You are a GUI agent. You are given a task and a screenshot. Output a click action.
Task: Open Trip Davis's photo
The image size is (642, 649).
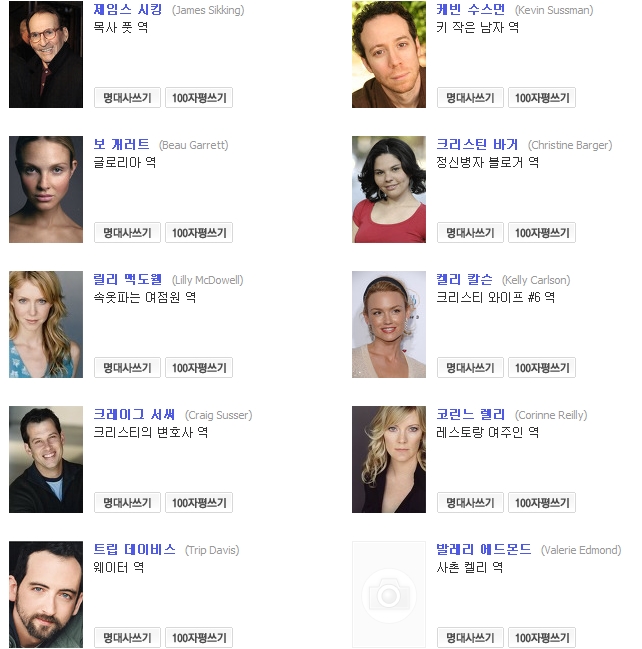click(x=46, y=594)
